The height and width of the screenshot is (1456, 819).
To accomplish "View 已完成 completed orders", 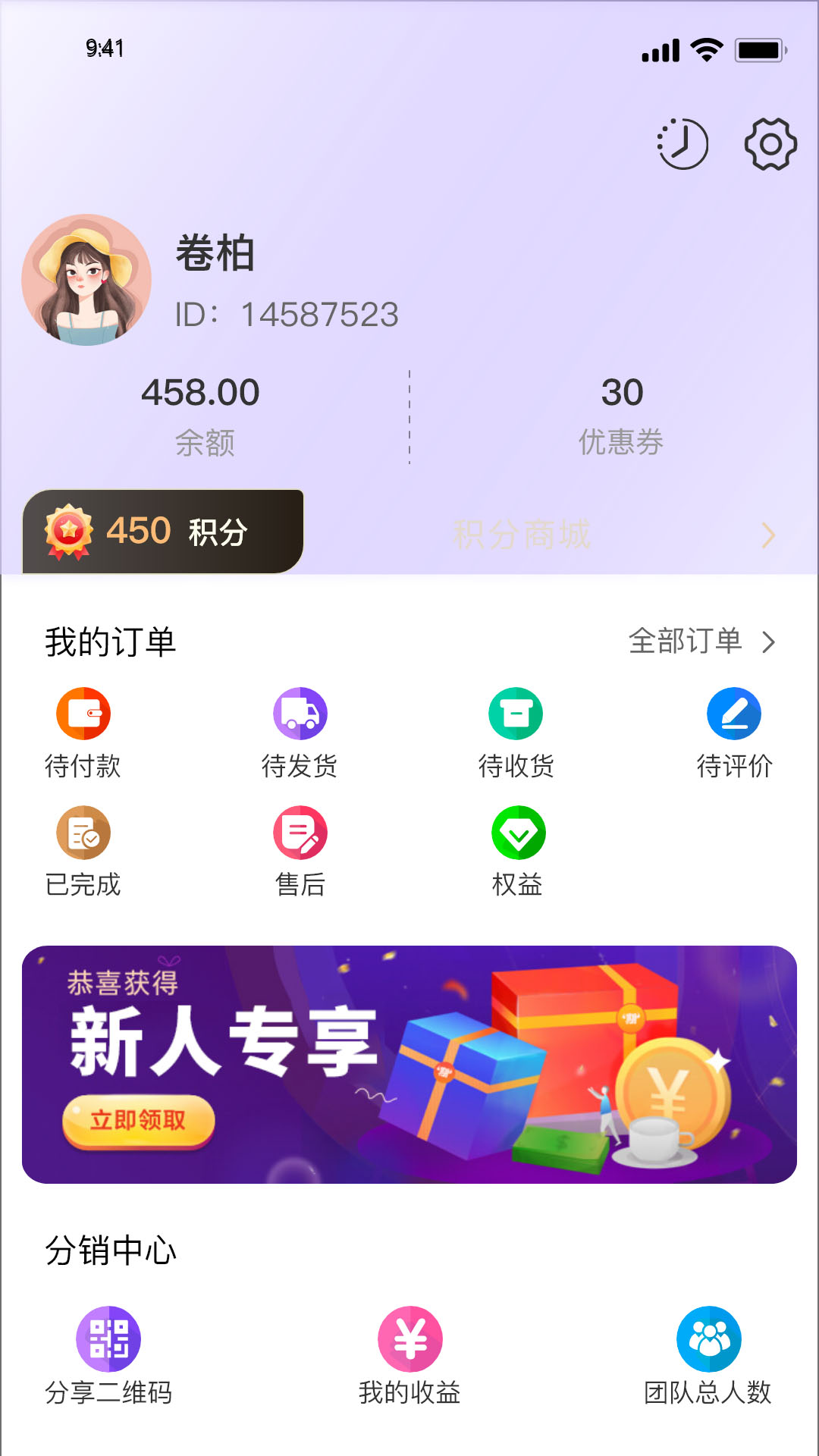I will [x=83, y=852].
